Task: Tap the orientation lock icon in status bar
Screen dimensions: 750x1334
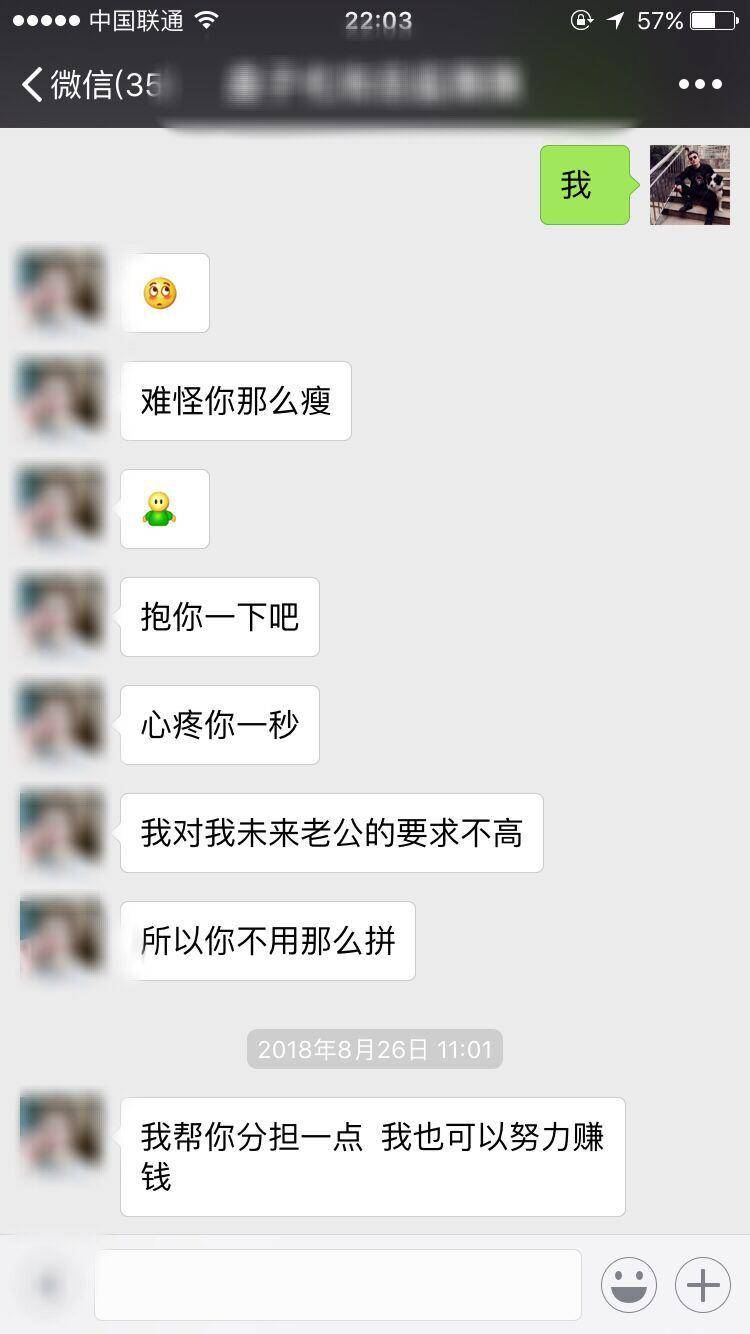Action: pos(580,20)
